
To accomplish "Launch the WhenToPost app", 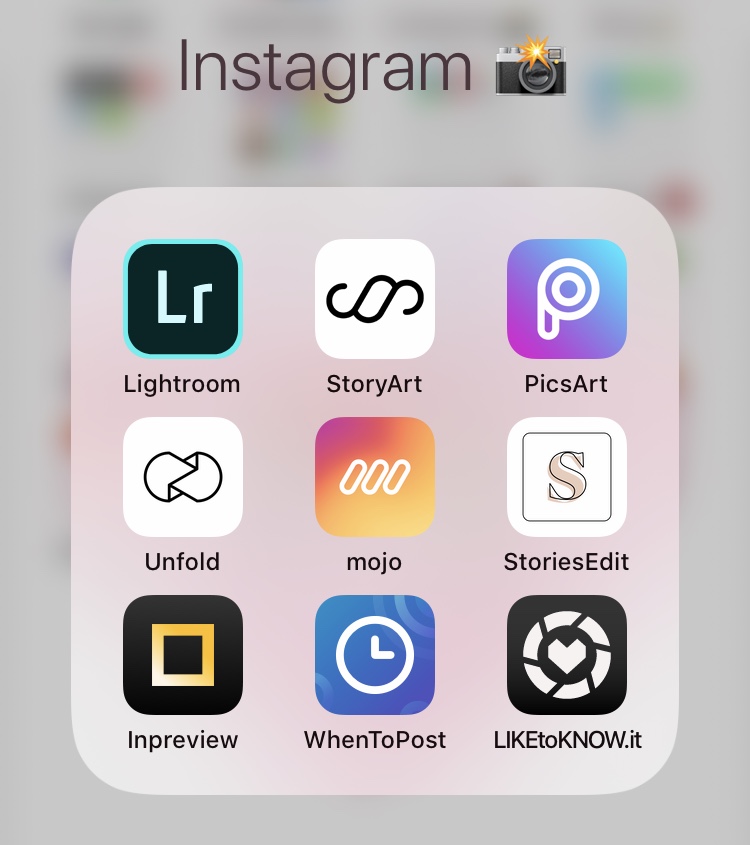I will pyautogui.click(x=375, y=655).
